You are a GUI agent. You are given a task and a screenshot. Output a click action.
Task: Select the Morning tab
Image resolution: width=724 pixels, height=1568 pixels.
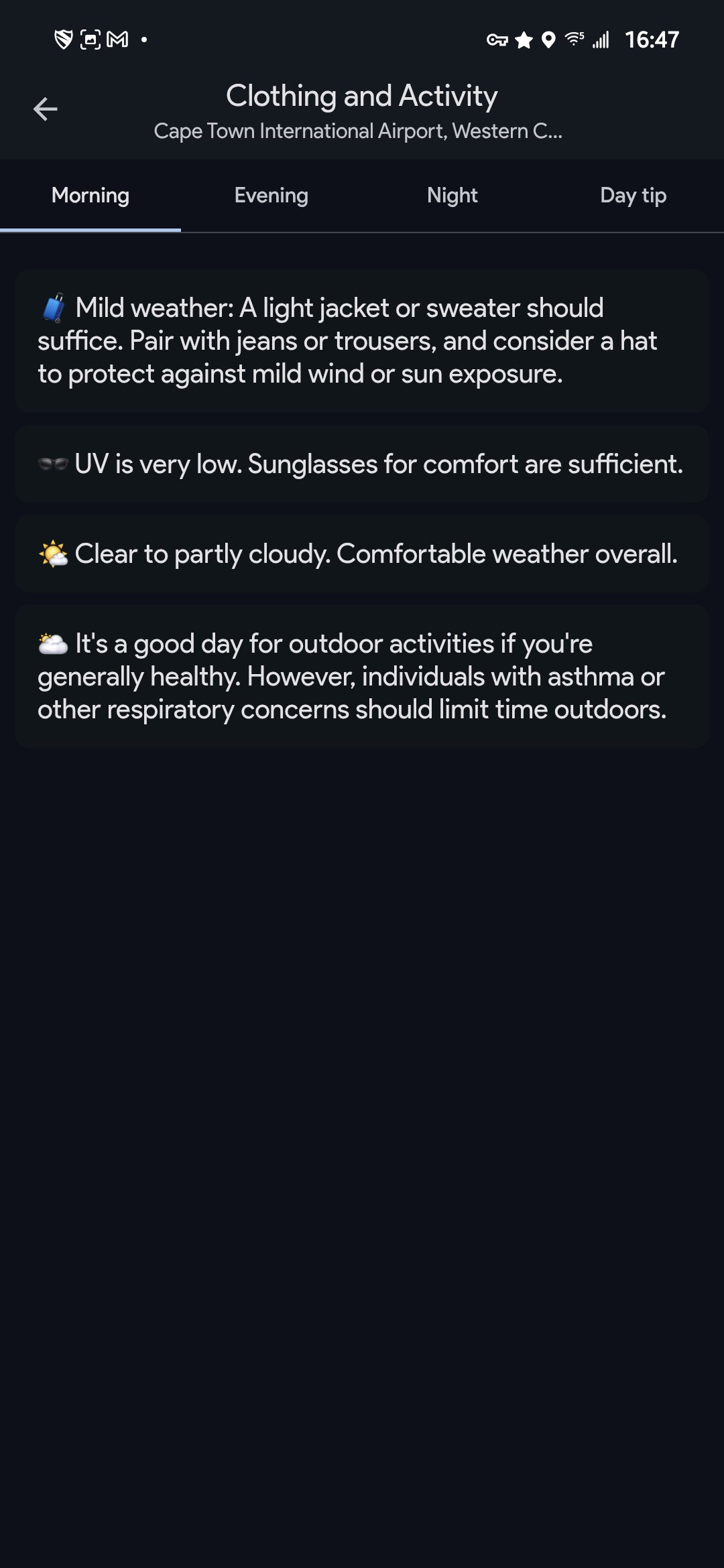[90, 196]
